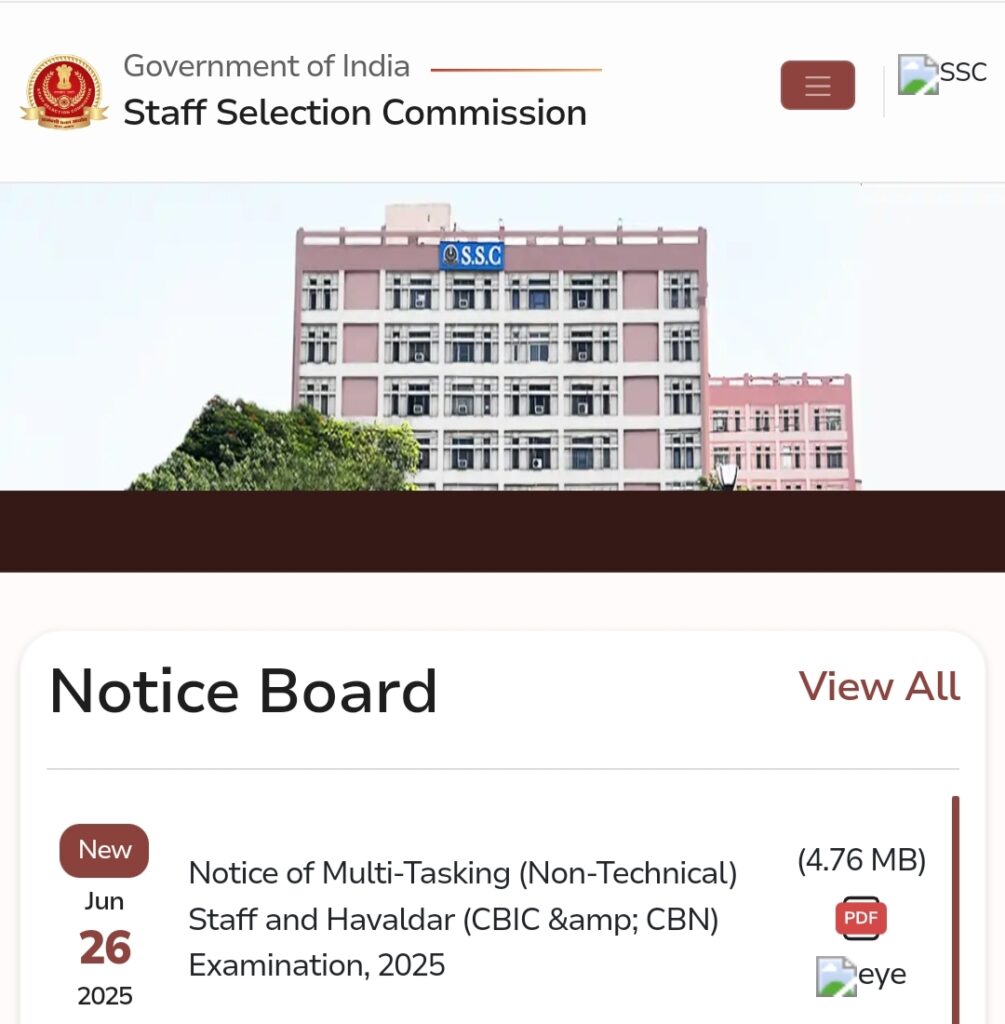Screen dimensions: 1005x1024
Task: View the notice using the eye icon
Action: pyautogui.click(x=860, y=975)
